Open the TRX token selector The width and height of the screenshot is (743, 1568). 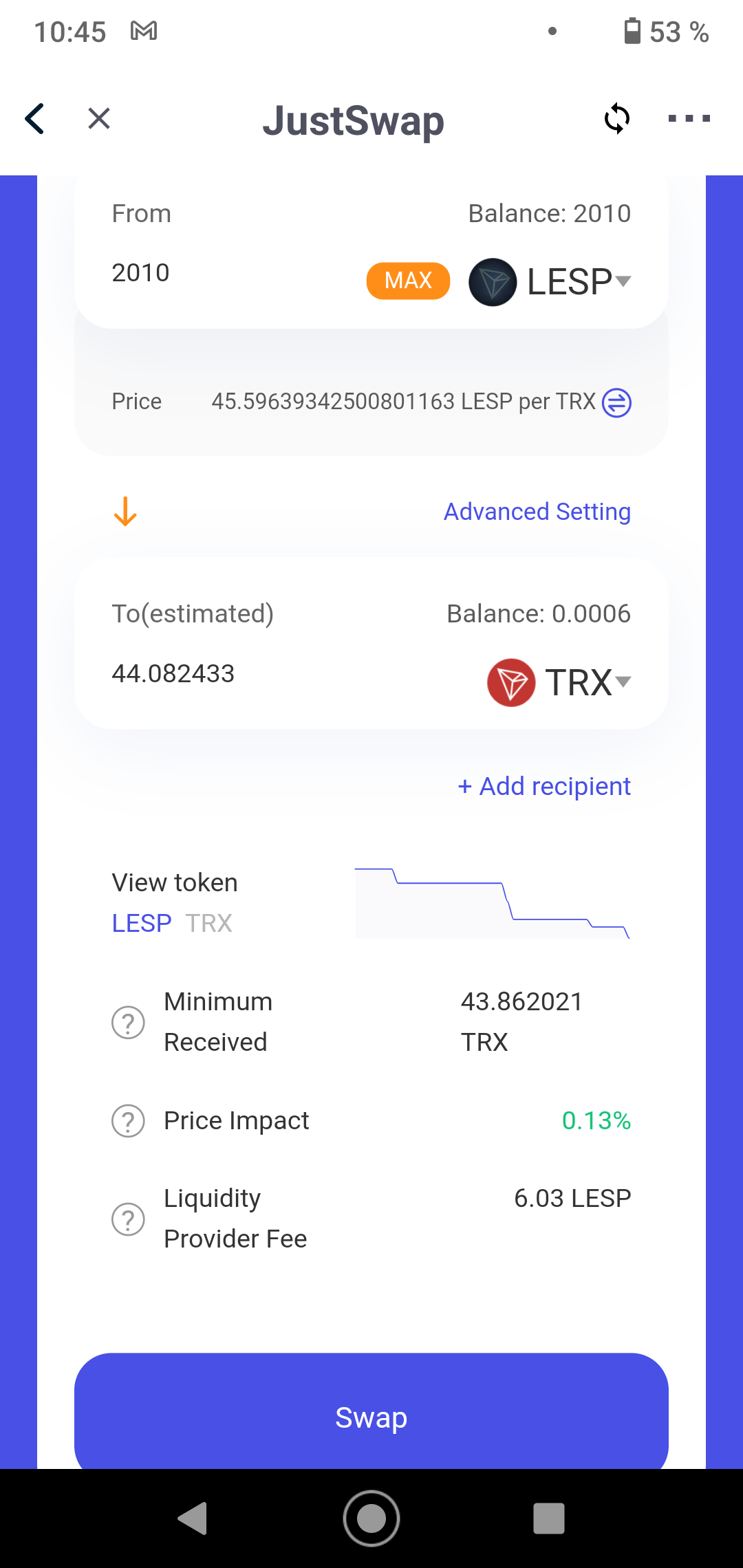[559, 682]
